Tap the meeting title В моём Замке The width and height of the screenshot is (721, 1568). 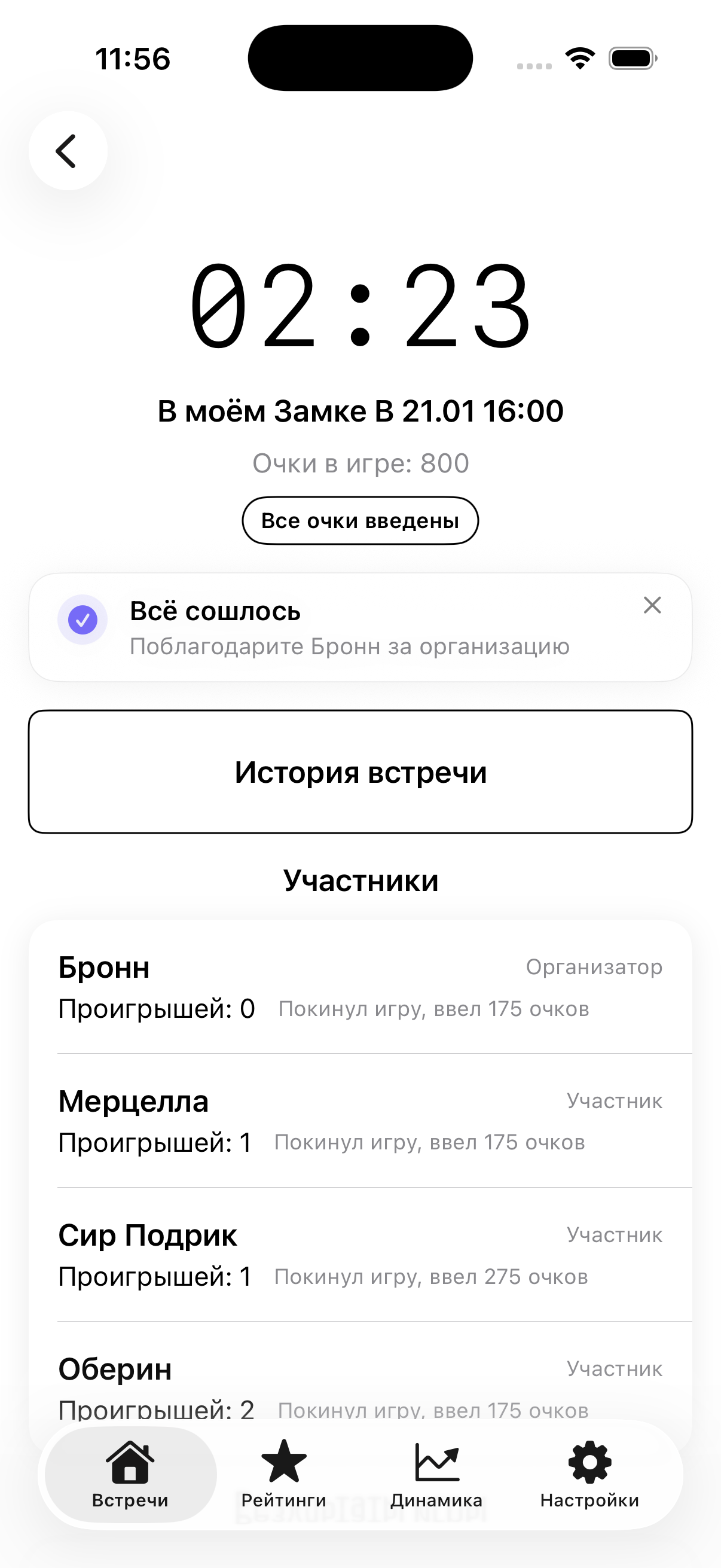[x=360, y=411]
